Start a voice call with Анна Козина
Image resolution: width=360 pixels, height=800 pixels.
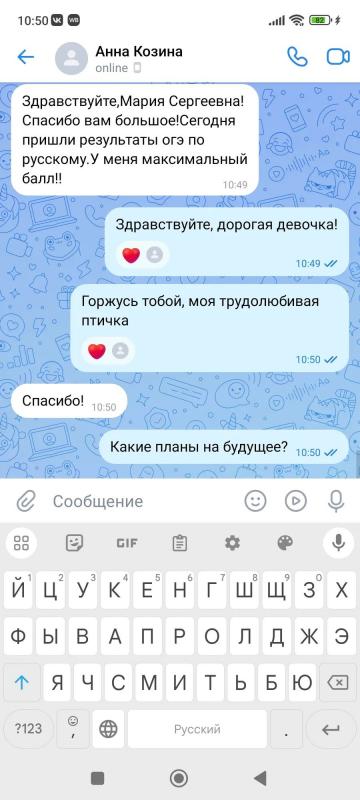[x=297, y=57]
